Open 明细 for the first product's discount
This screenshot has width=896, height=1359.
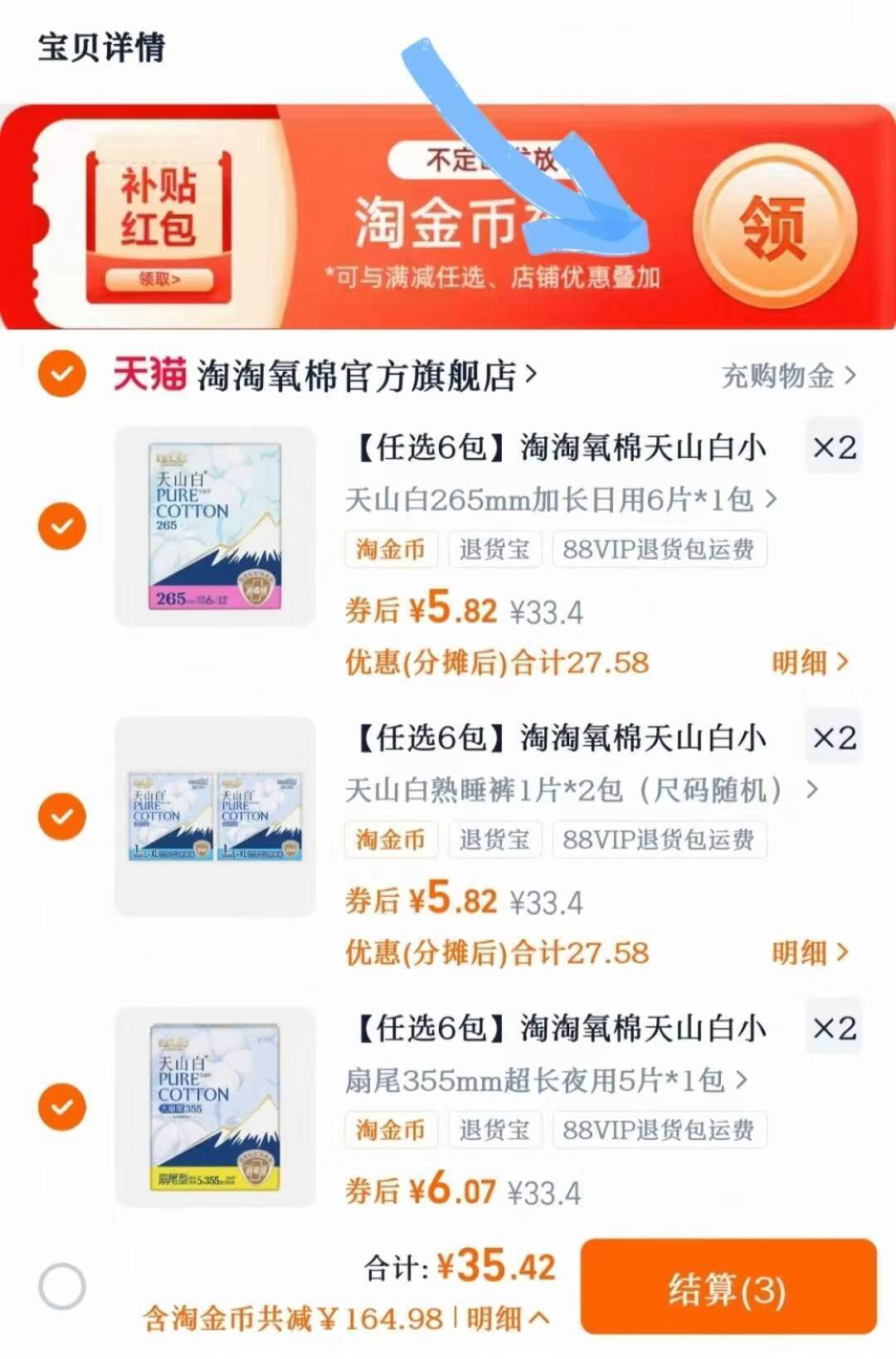(806, 660)
